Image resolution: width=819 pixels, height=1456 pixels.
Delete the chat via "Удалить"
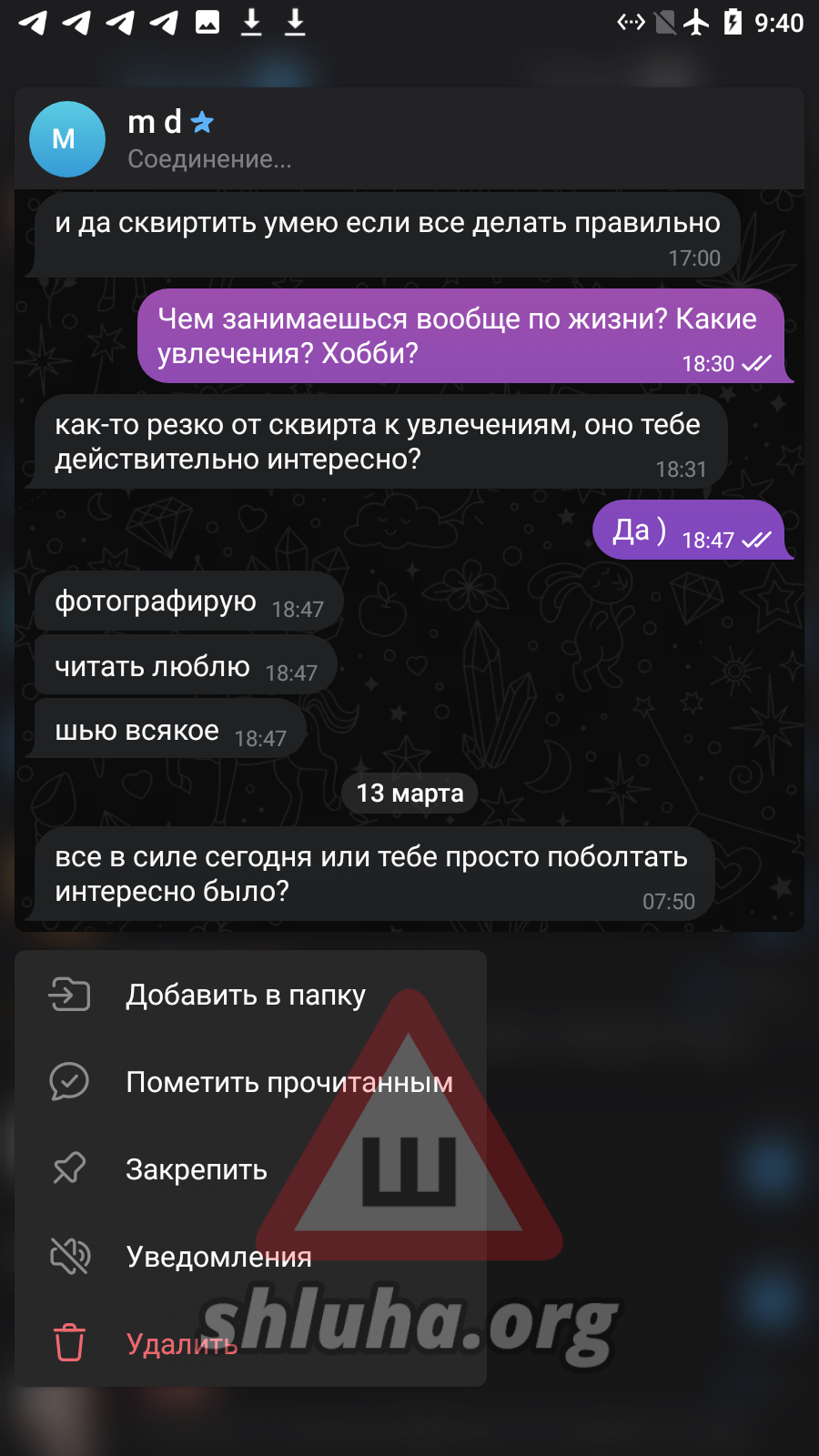(x=181, y=1344)
